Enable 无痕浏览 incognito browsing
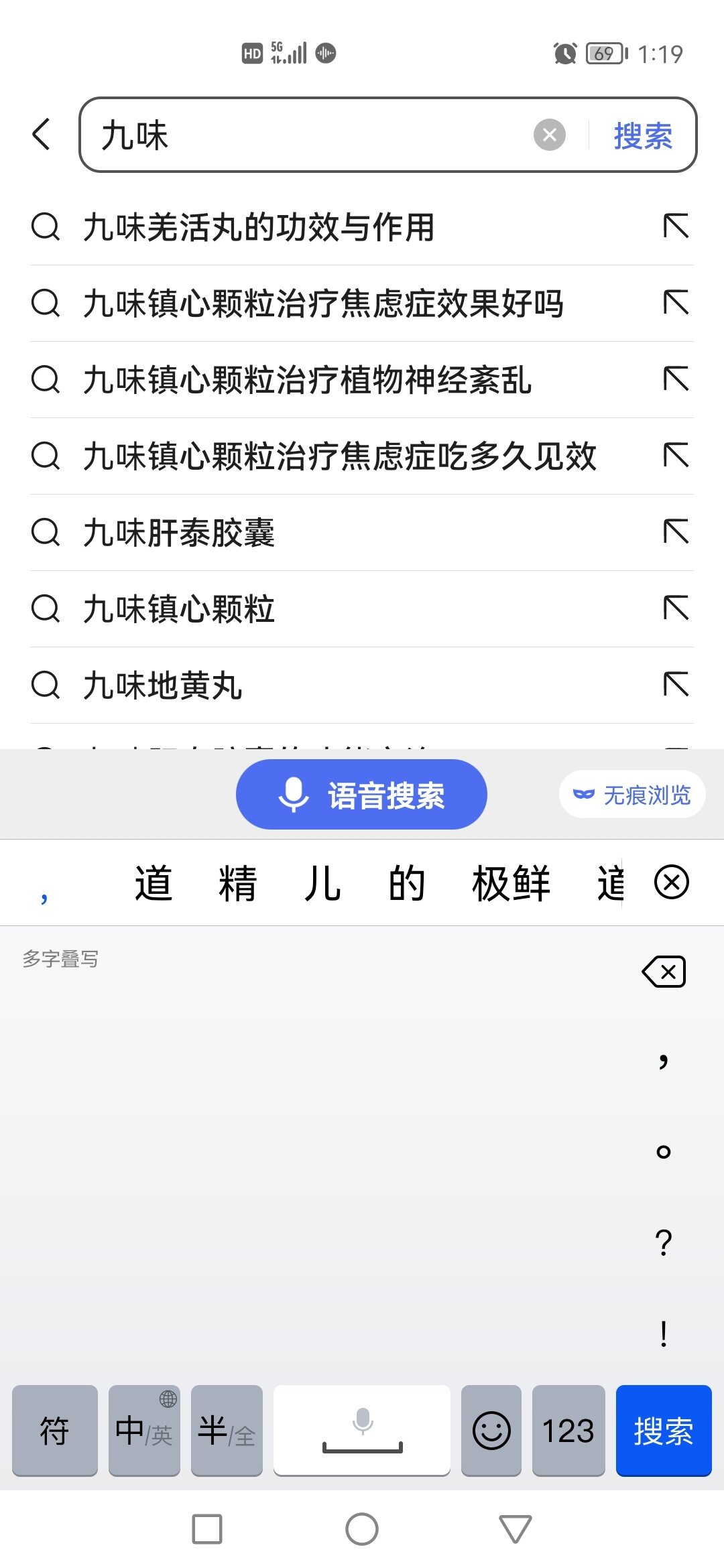Screen dimensions: 724x1568 632,795
